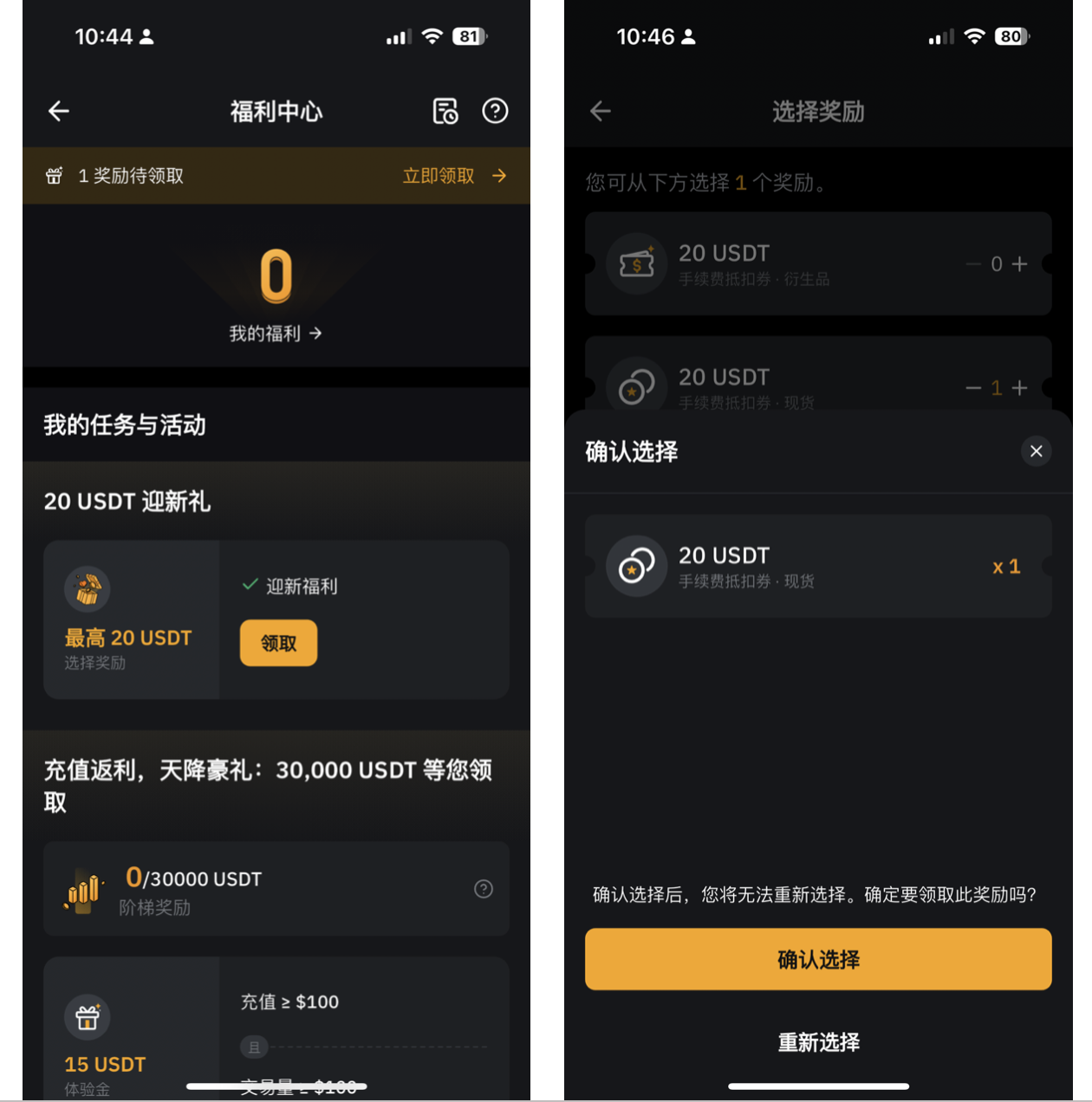The image size is (1092, 1102).
Task: Click the gift icon in the pending rewards banner
Action: [x=54, y=175]
